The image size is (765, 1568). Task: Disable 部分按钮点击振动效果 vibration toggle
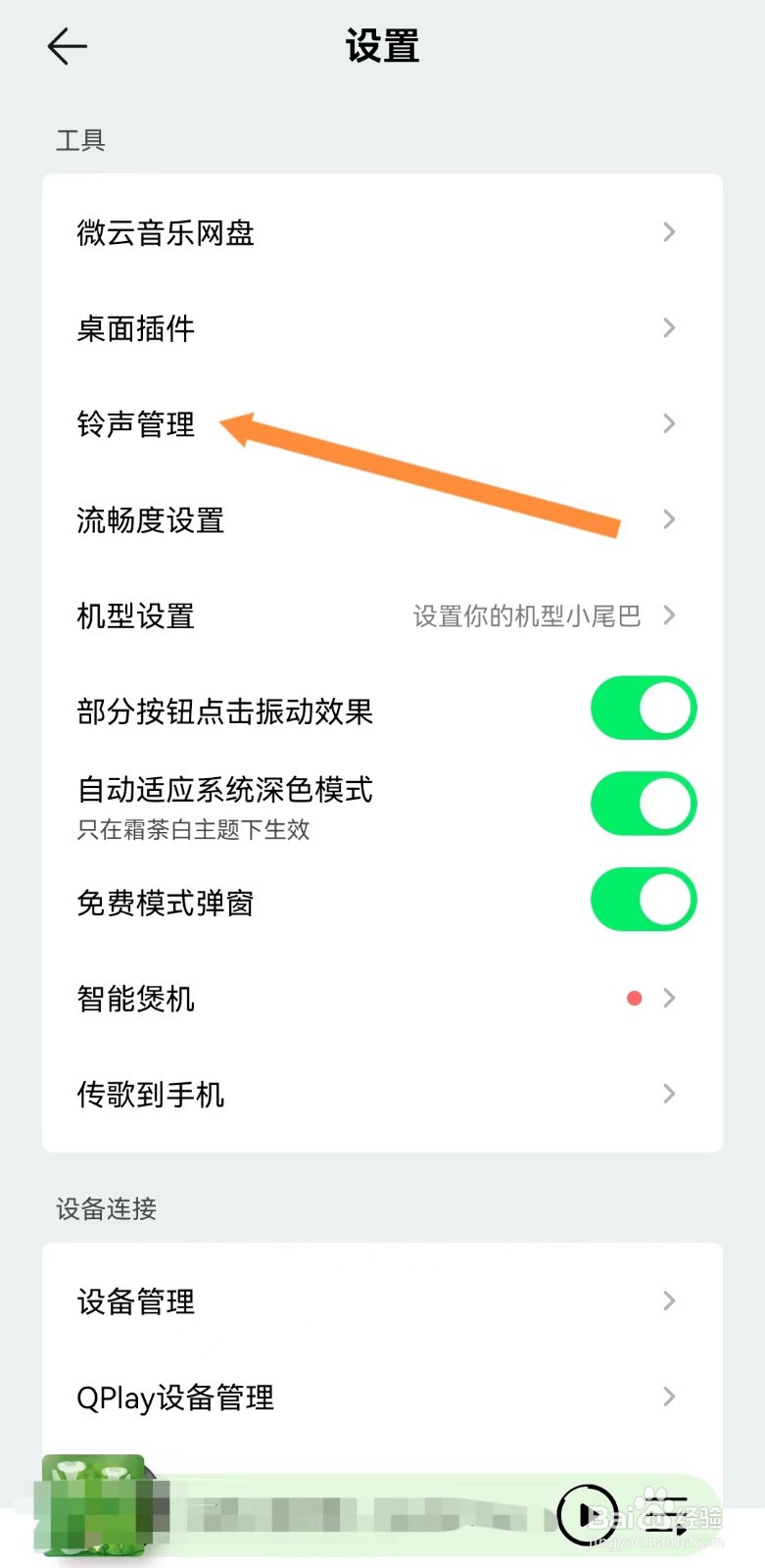(x=643, y=708)
